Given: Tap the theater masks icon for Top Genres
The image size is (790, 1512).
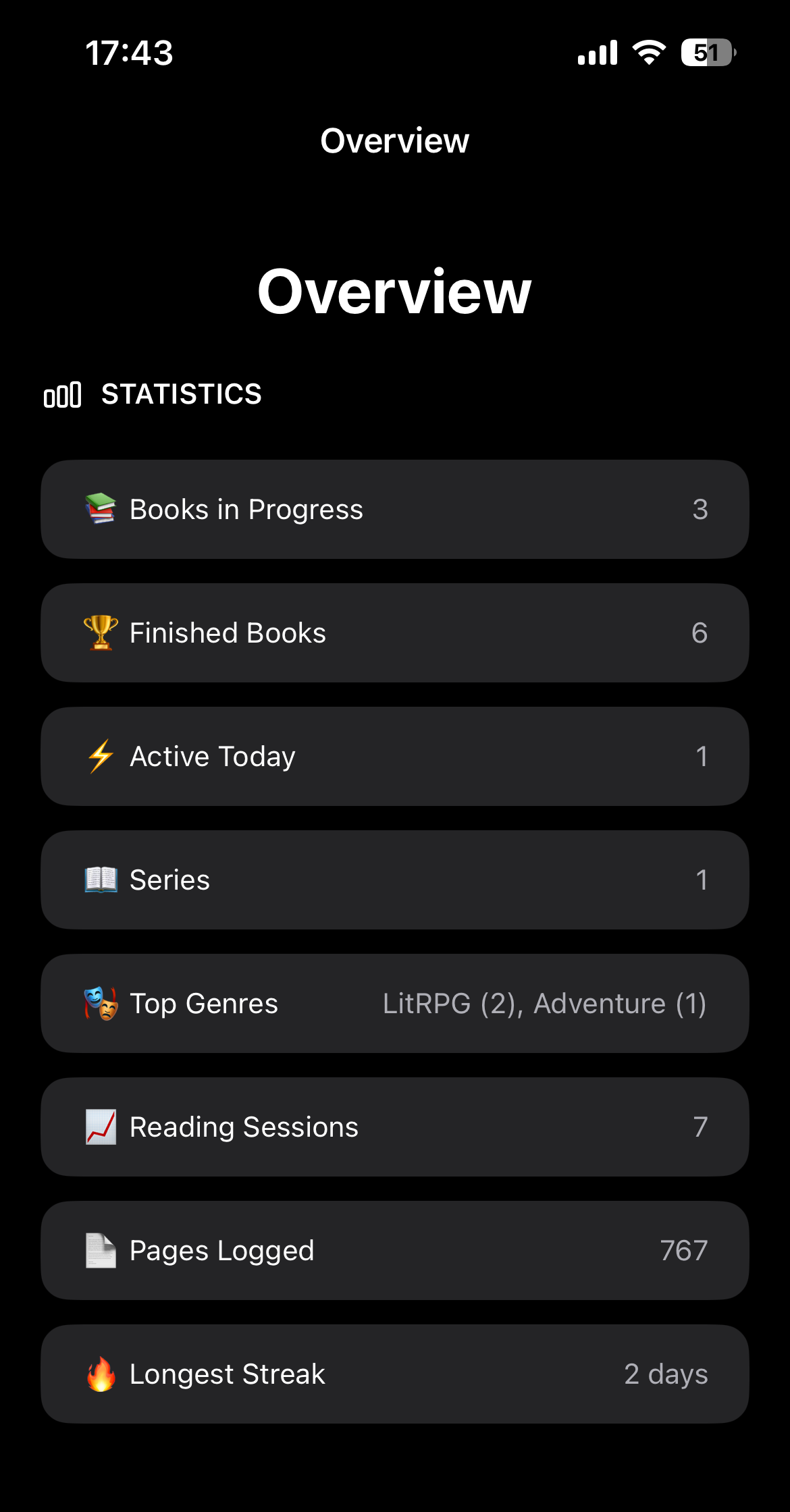Looking at the screenshot, I should 99,1004.
